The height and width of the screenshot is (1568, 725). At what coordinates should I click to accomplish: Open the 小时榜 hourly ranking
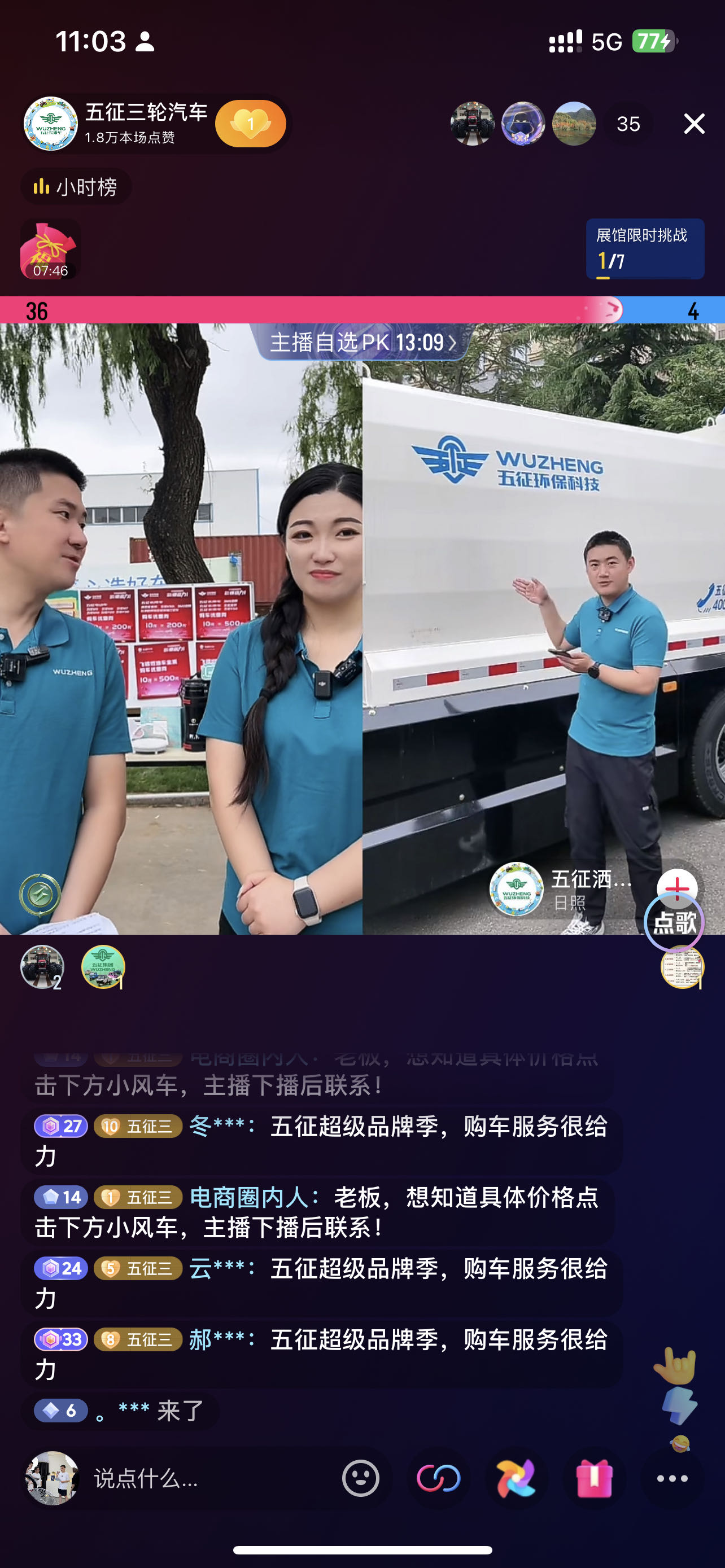coord(76,187)
